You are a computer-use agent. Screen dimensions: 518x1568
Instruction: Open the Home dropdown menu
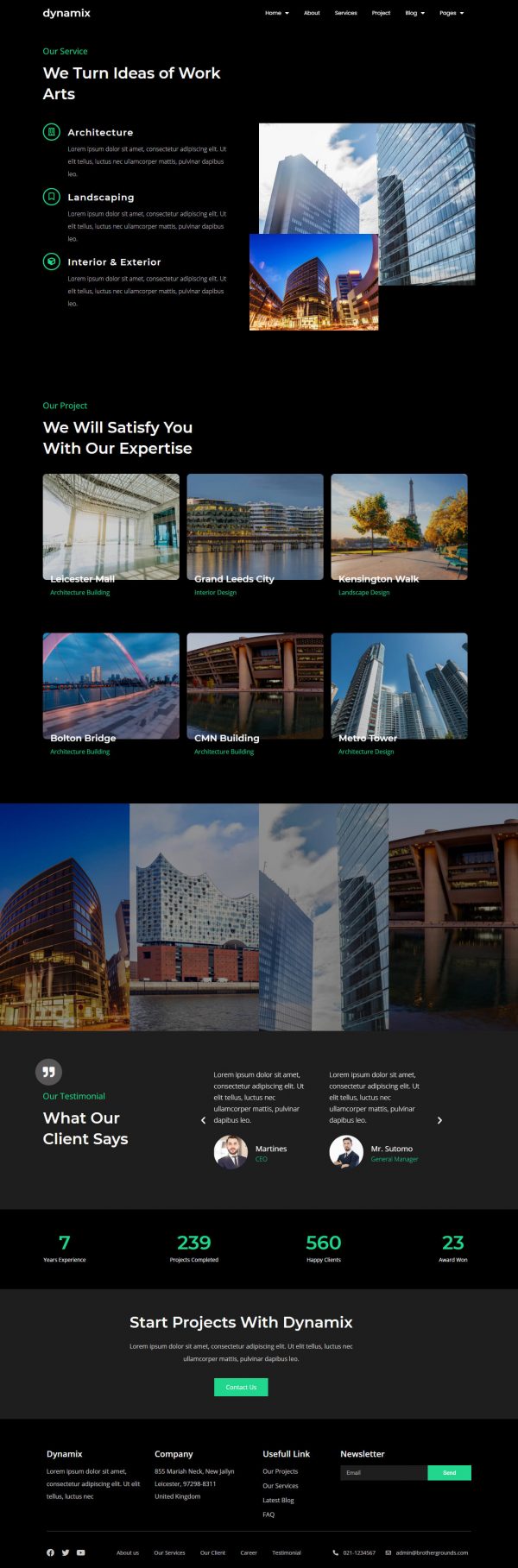(x=276, y=13)
